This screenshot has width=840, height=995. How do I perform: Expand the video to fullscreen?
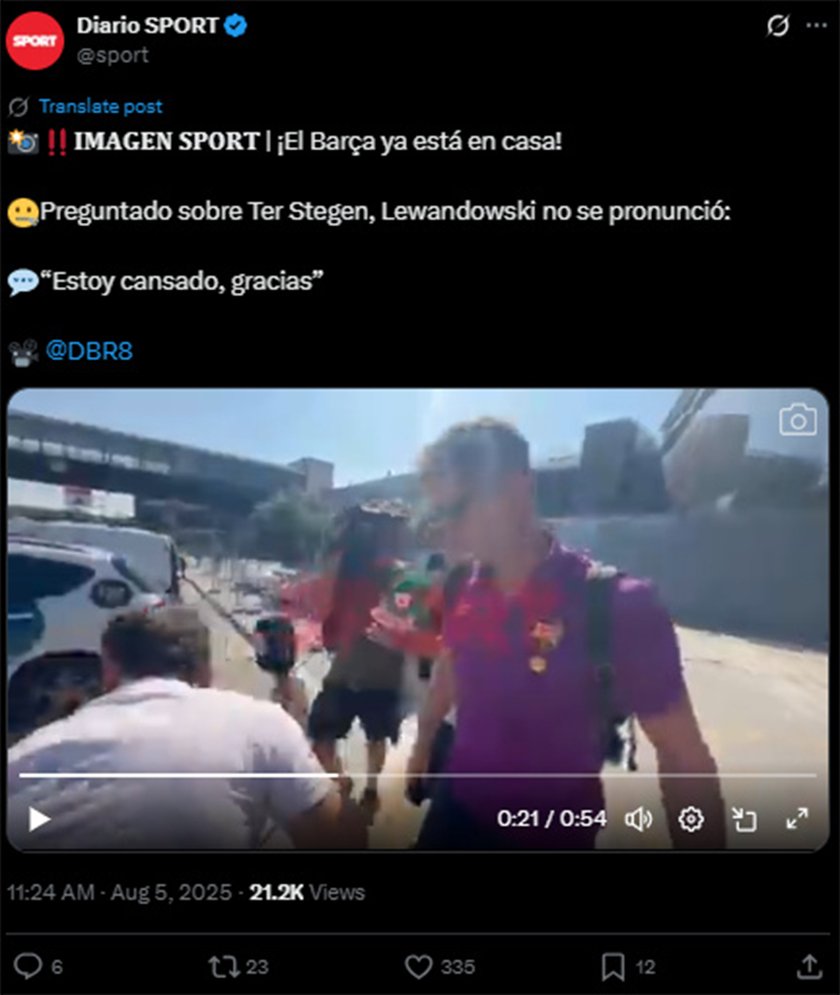coord(797,819)
